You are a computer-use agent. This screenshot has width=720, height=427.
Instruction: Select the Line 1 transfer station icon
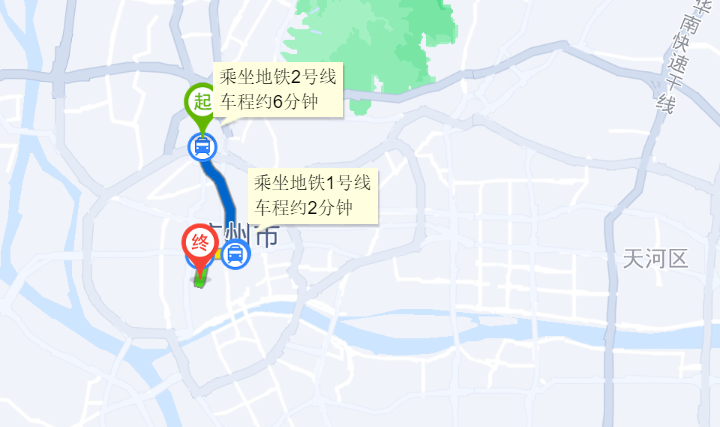[236, 254]
